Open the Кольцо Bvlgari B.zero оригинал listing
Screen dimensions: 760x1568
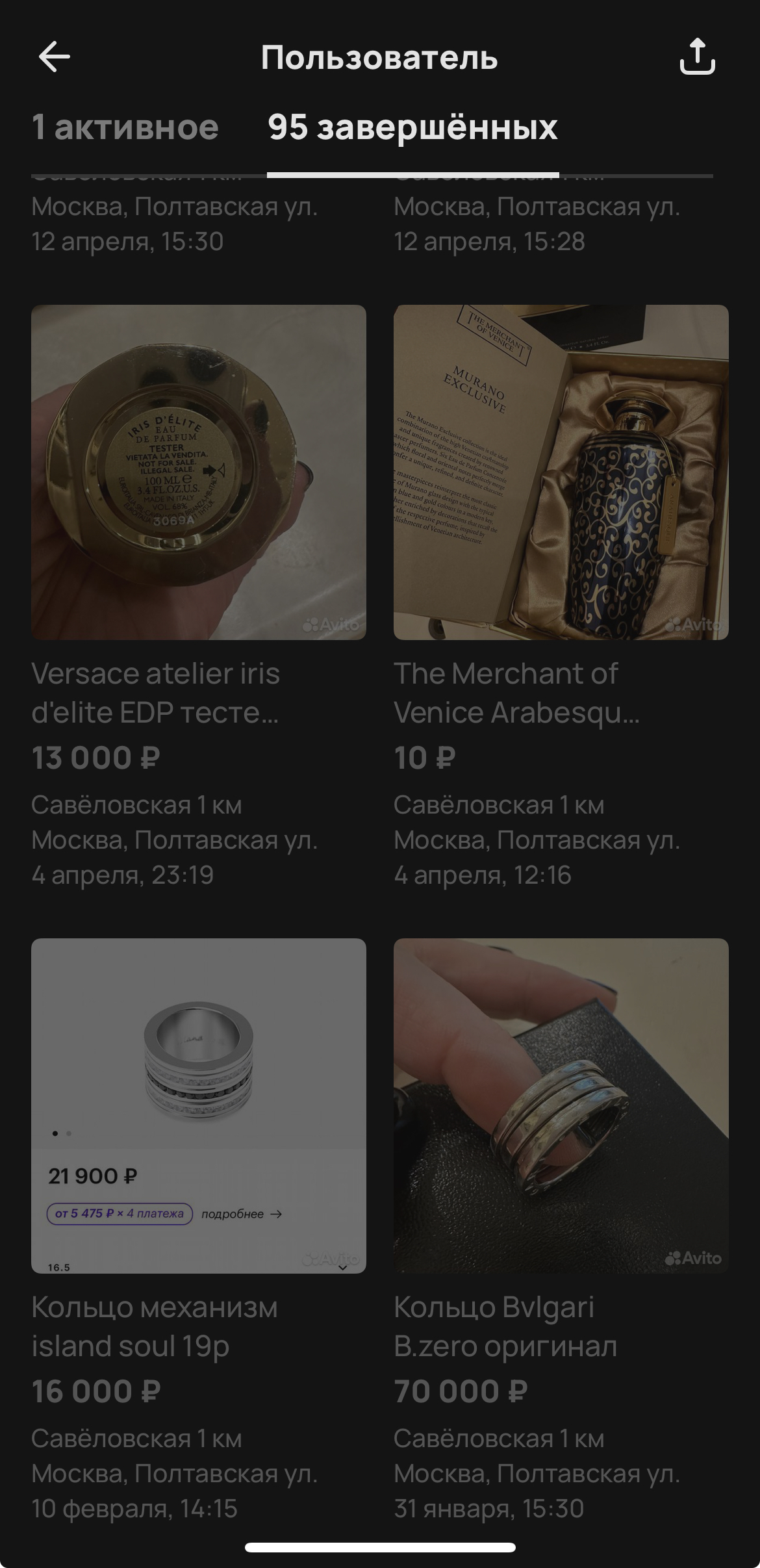[561, 1106]
